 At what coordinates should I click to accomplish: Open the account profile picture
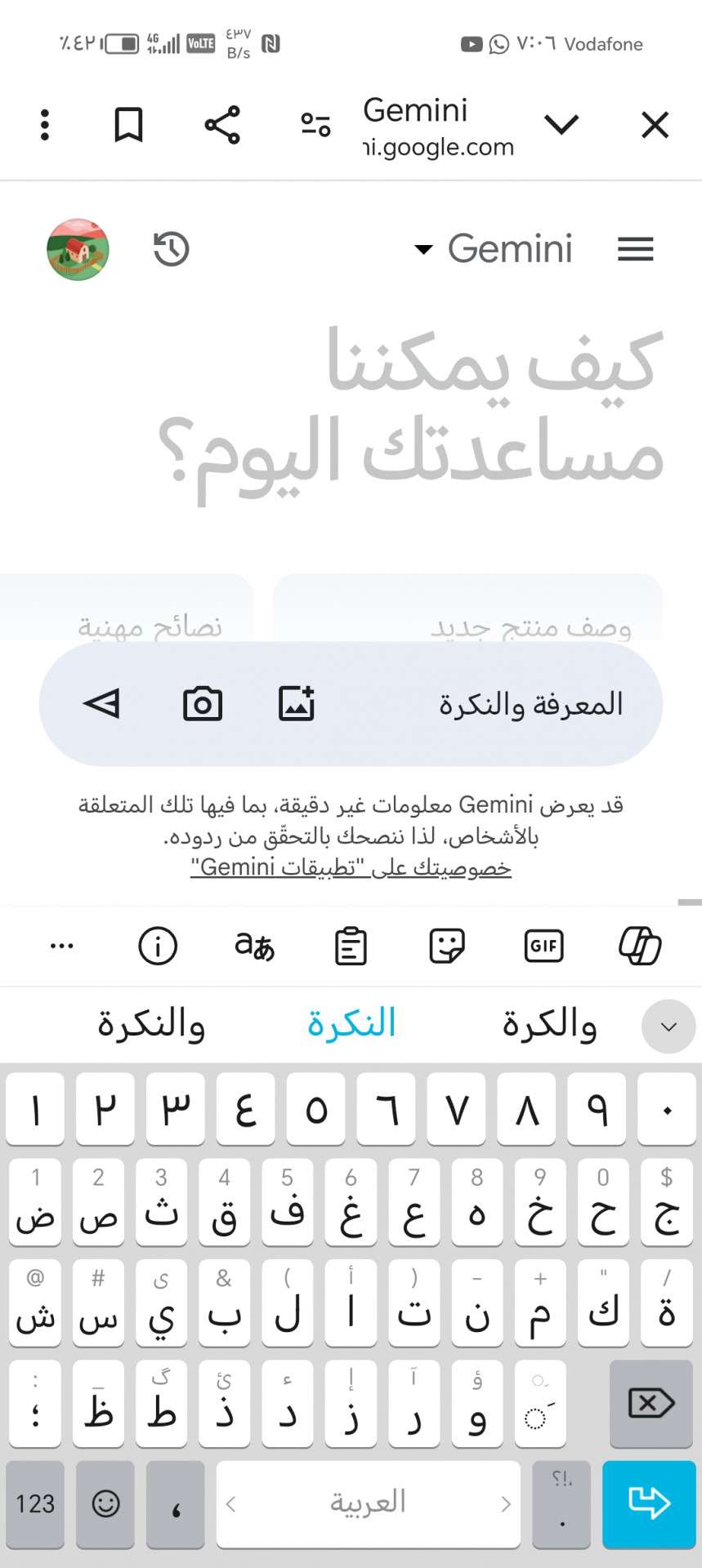pos(78,249)
